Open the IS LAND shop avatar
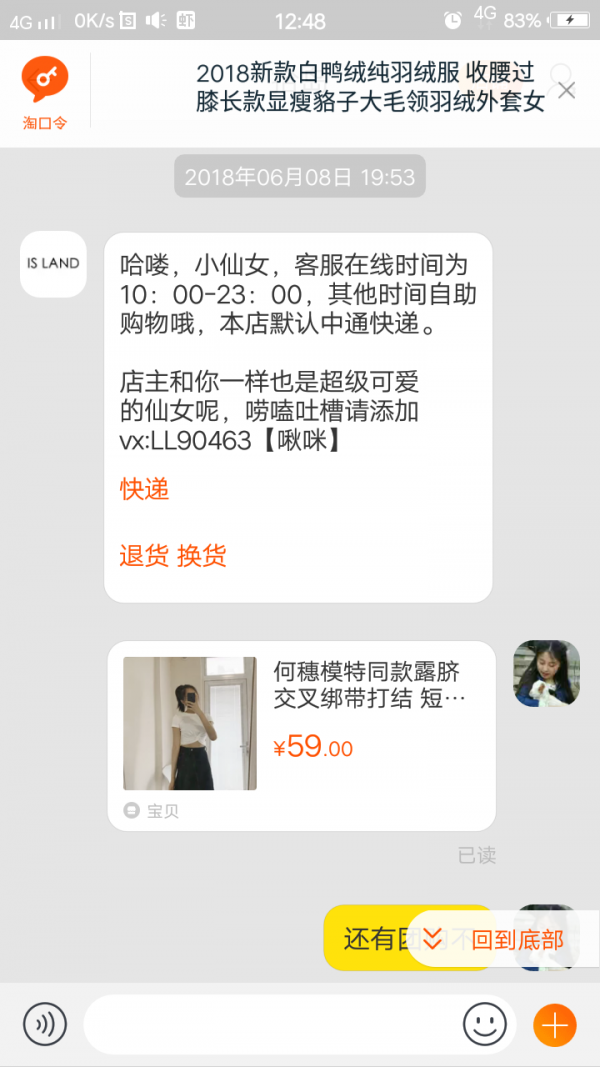600x1067 pixels. point(53,264)
